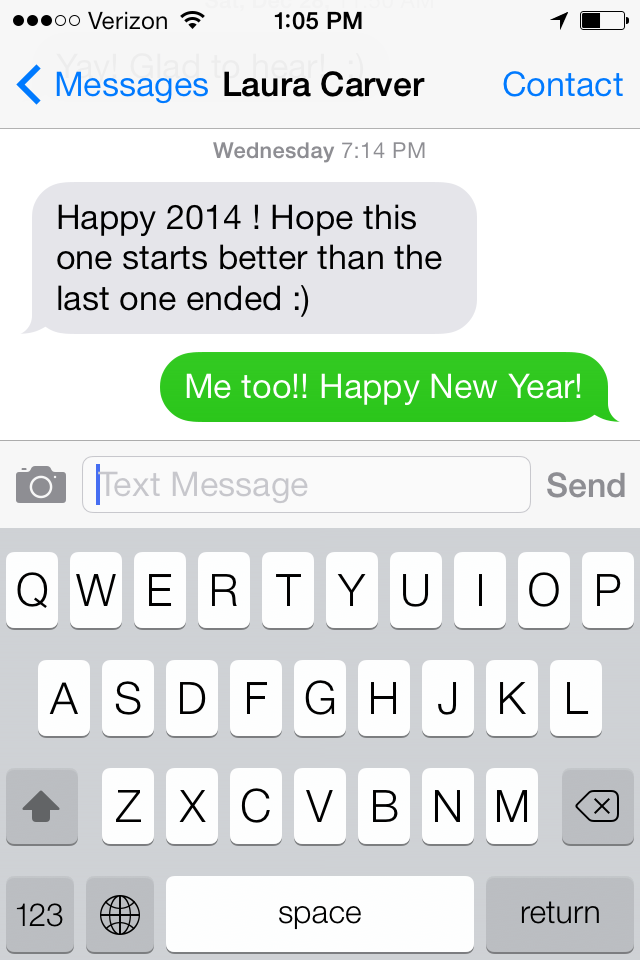
Task: Focus the Text Message input field
Action: [x=306, y=485]
